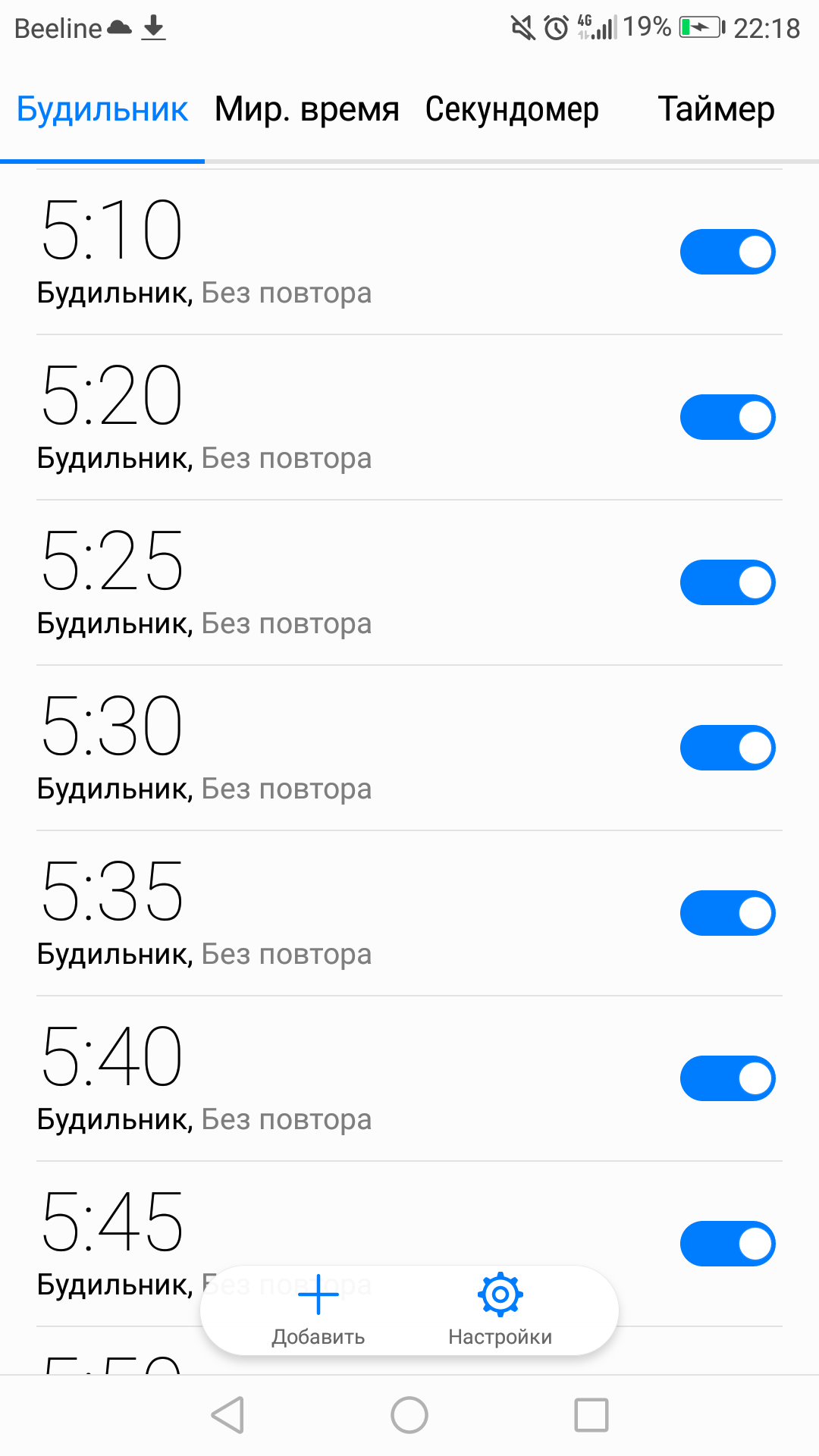Open the Секундомер tab

tap(512, 110)
